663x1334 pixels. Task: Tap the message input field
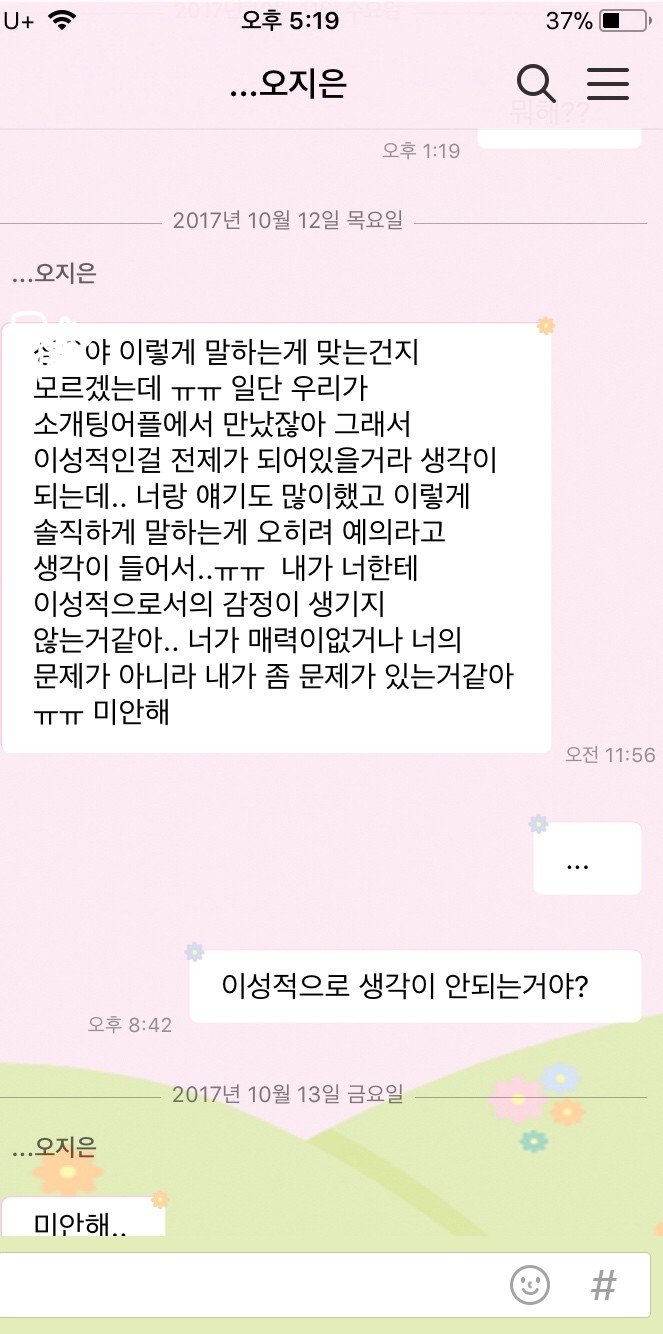pos(250,1285)
